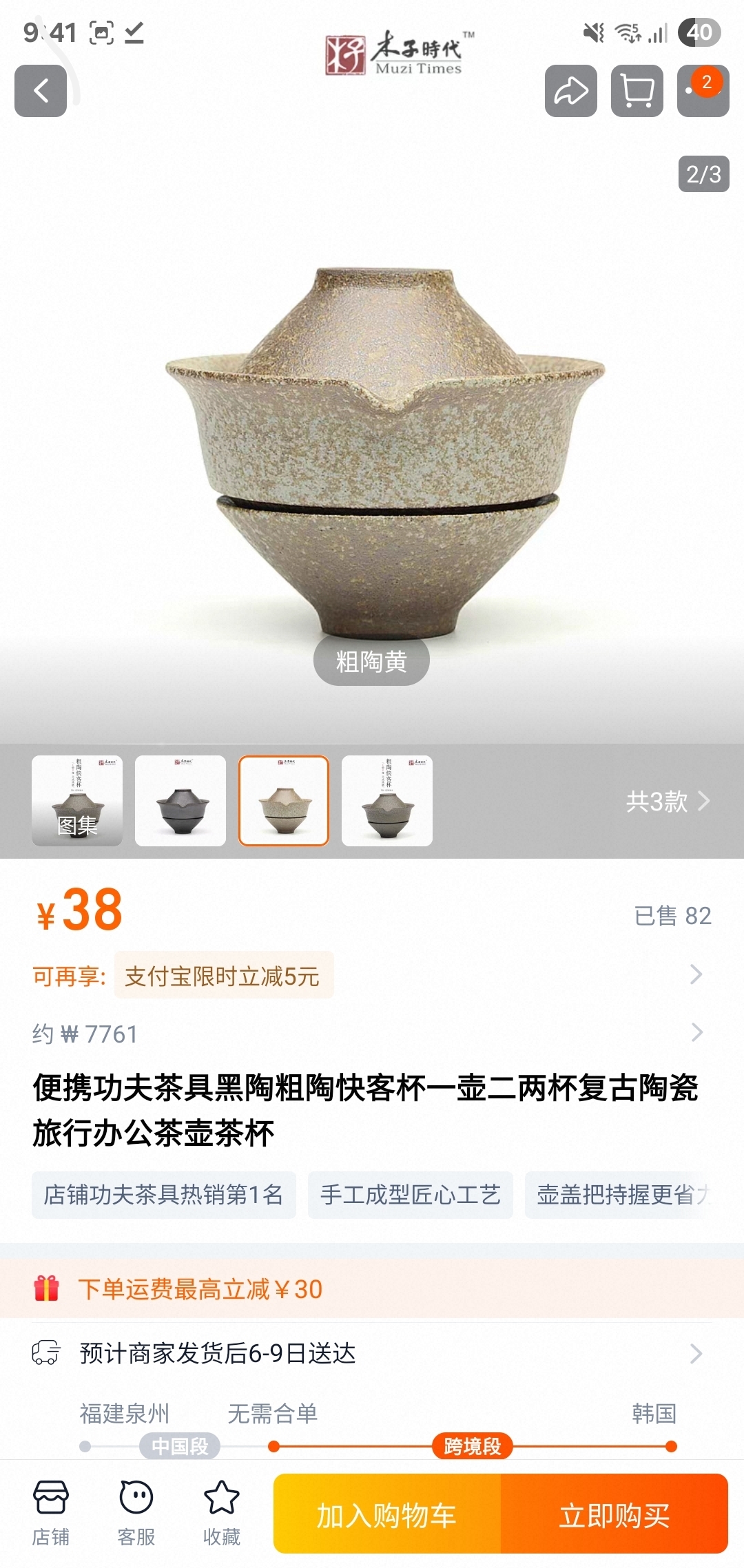
Task: Tap 加入购物车 to add to cart
Action: click(387, 1514)
